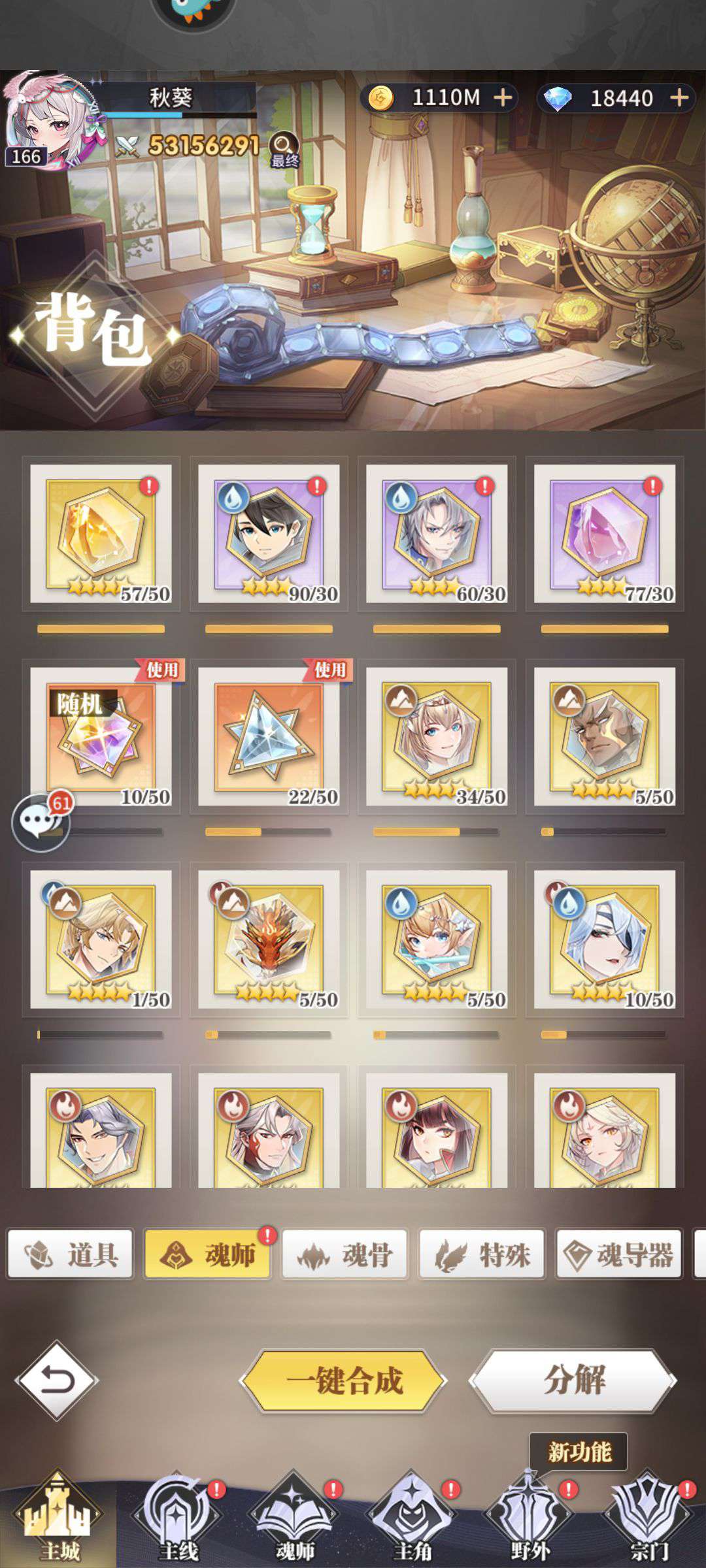Select the purple crystal shard 77/30
The height and width of the screenshot is (1568, 706).
pos(605,533)
